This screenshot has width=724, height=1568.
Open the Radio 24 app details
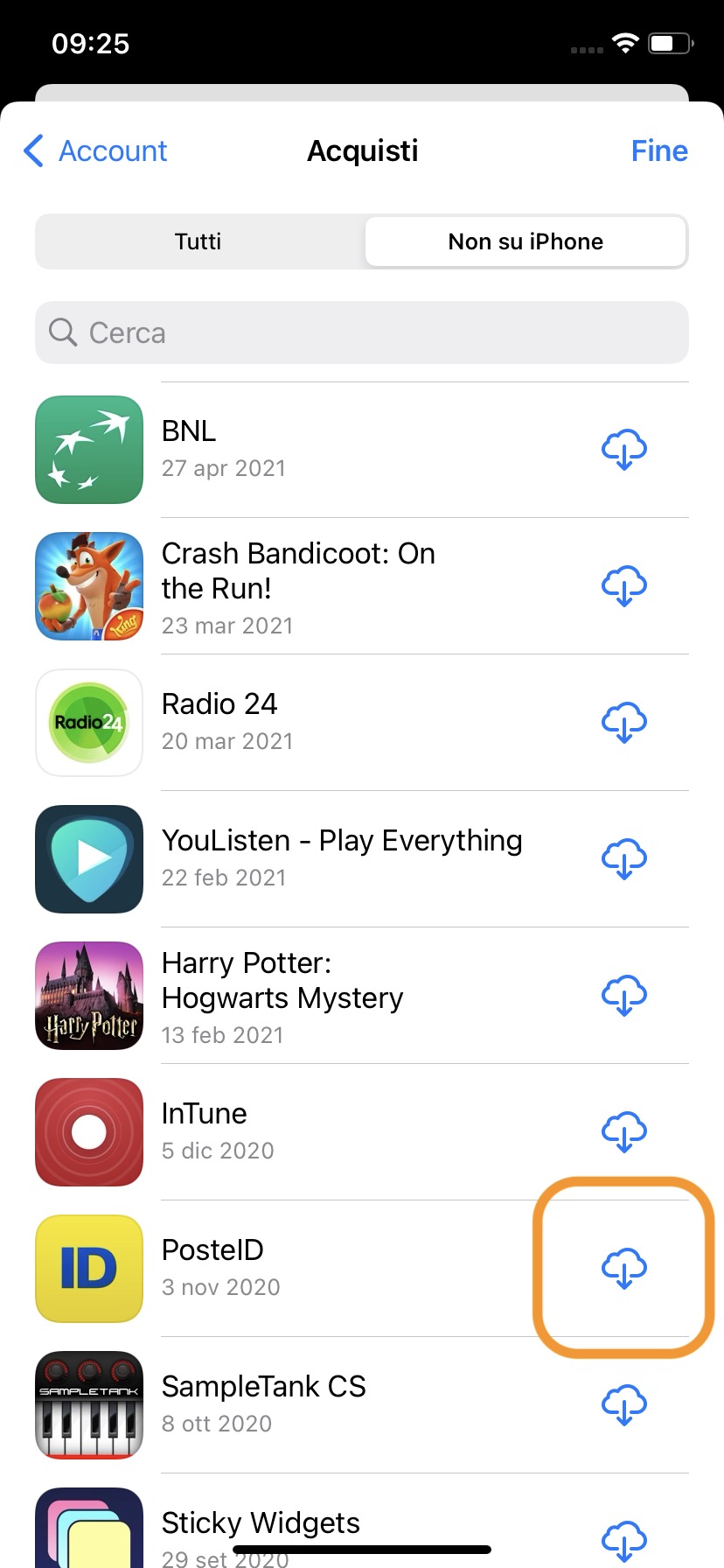point(219,704)
